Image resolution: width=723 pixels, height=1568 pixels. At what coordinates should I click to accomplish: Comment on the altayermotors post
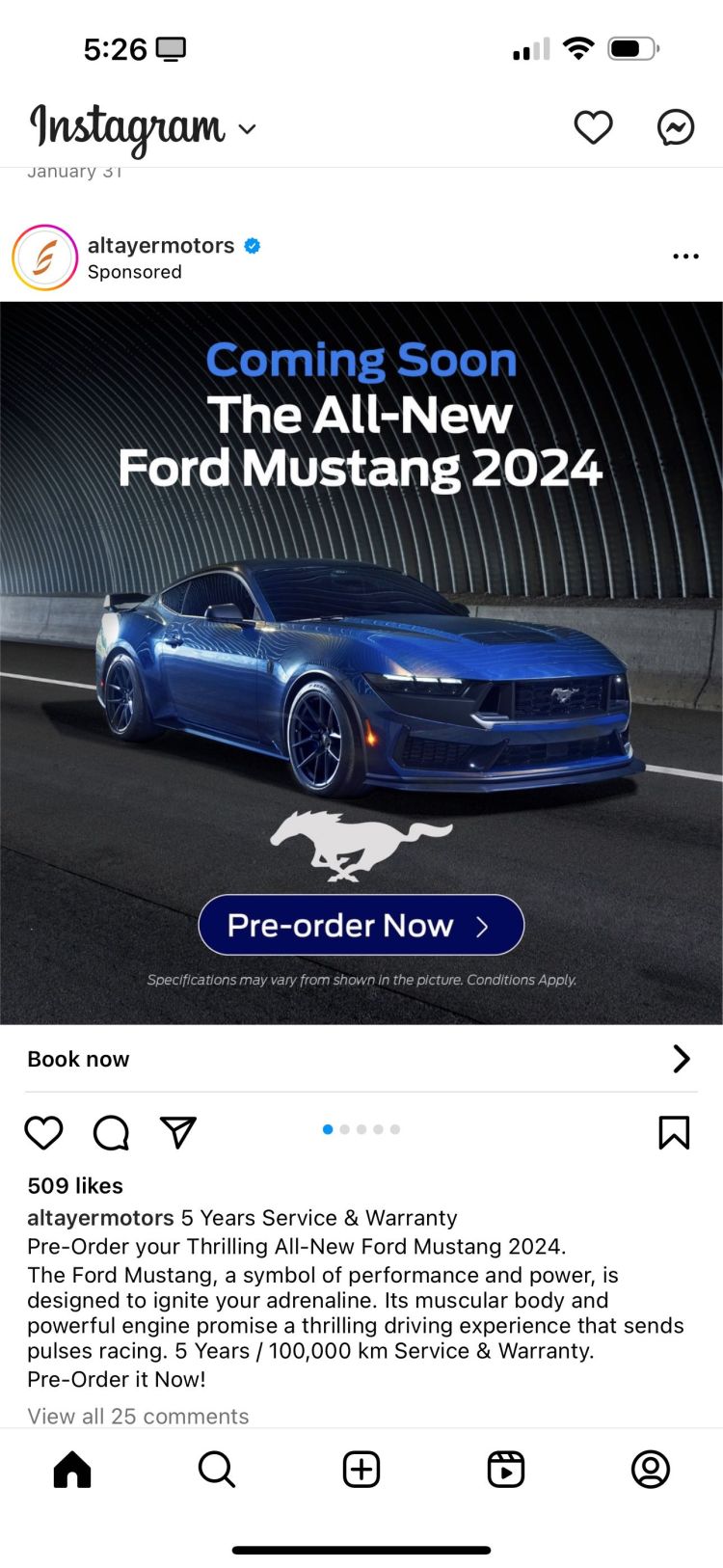pos(111,1132)
